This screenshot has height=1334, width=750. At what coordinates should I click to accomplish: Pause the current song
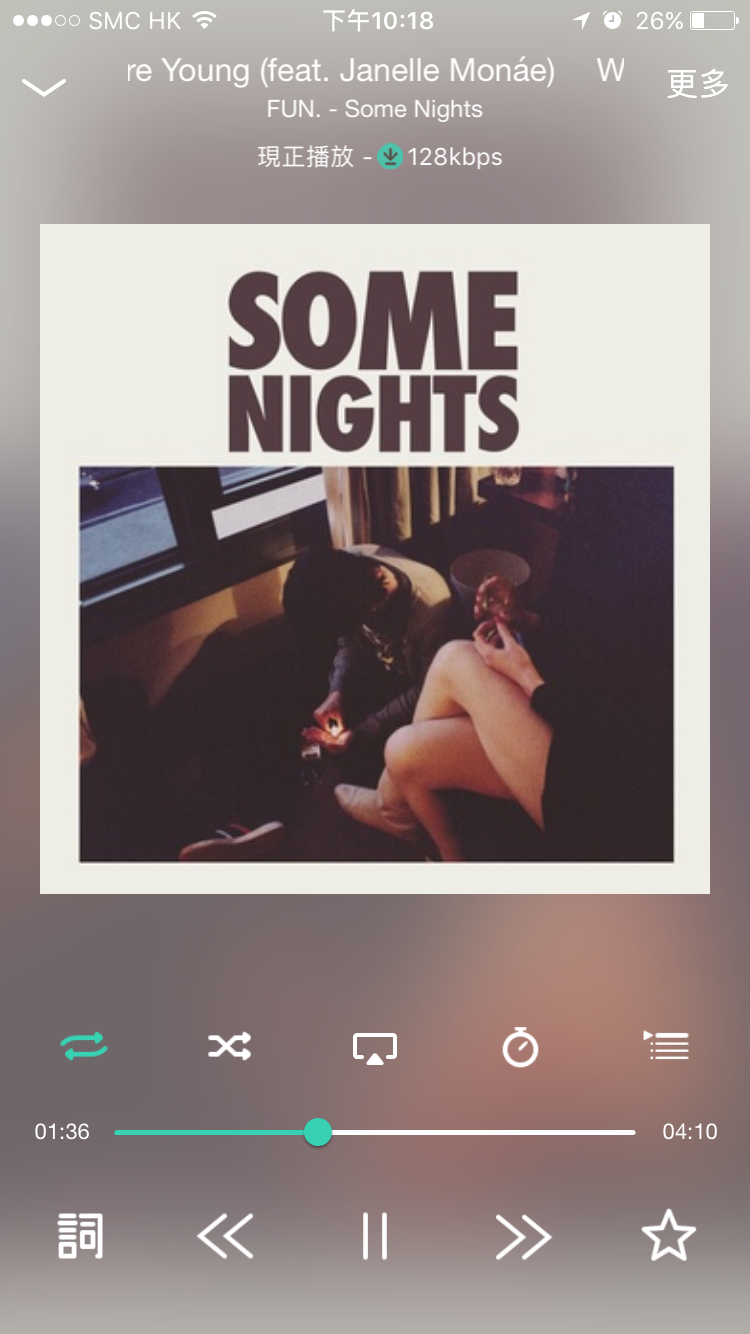pyautogui.click(x=375, y=1237)
